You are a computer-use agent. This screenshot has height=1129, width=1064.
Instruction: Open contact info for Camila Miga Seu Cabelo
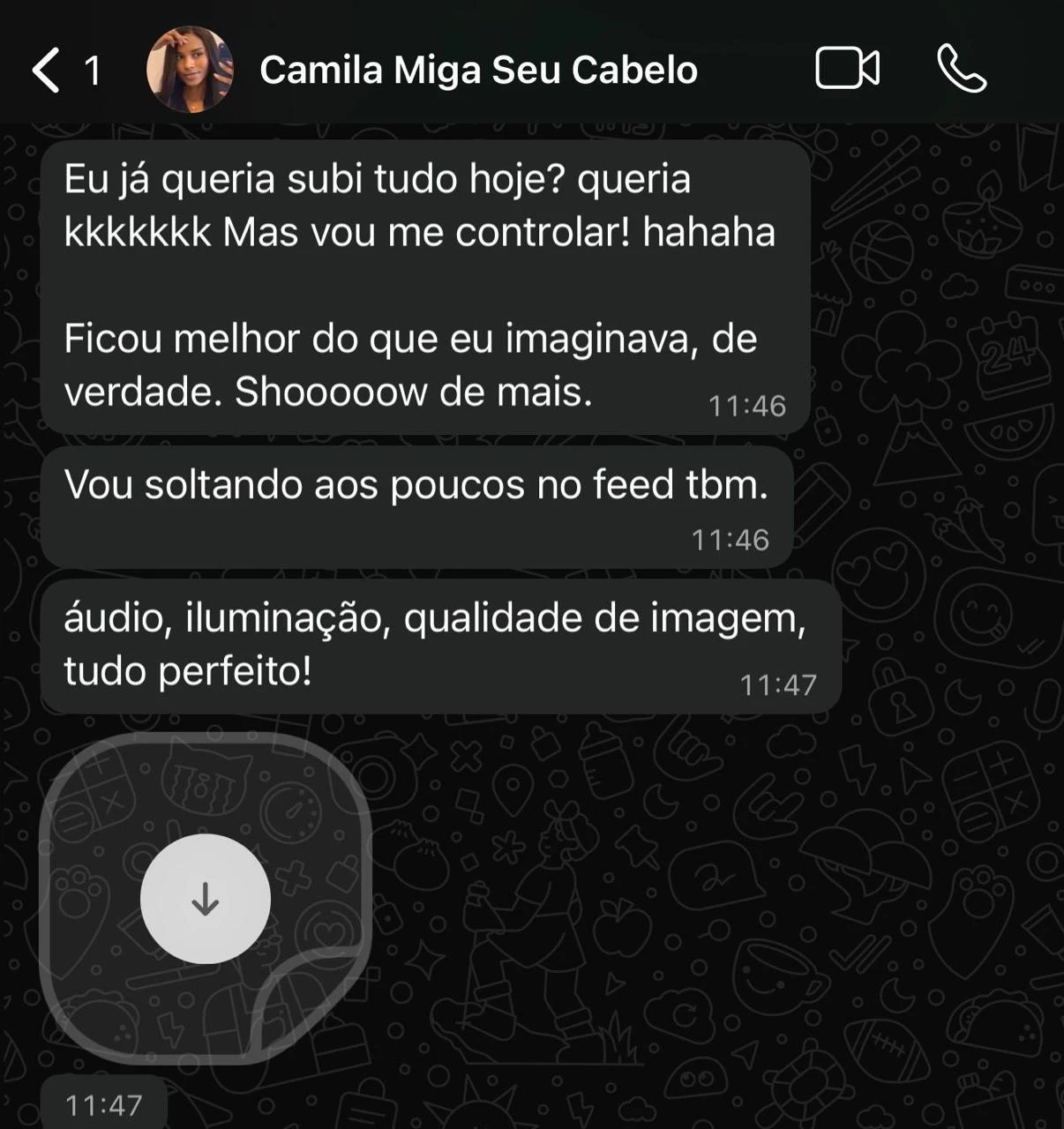(478, 71)
